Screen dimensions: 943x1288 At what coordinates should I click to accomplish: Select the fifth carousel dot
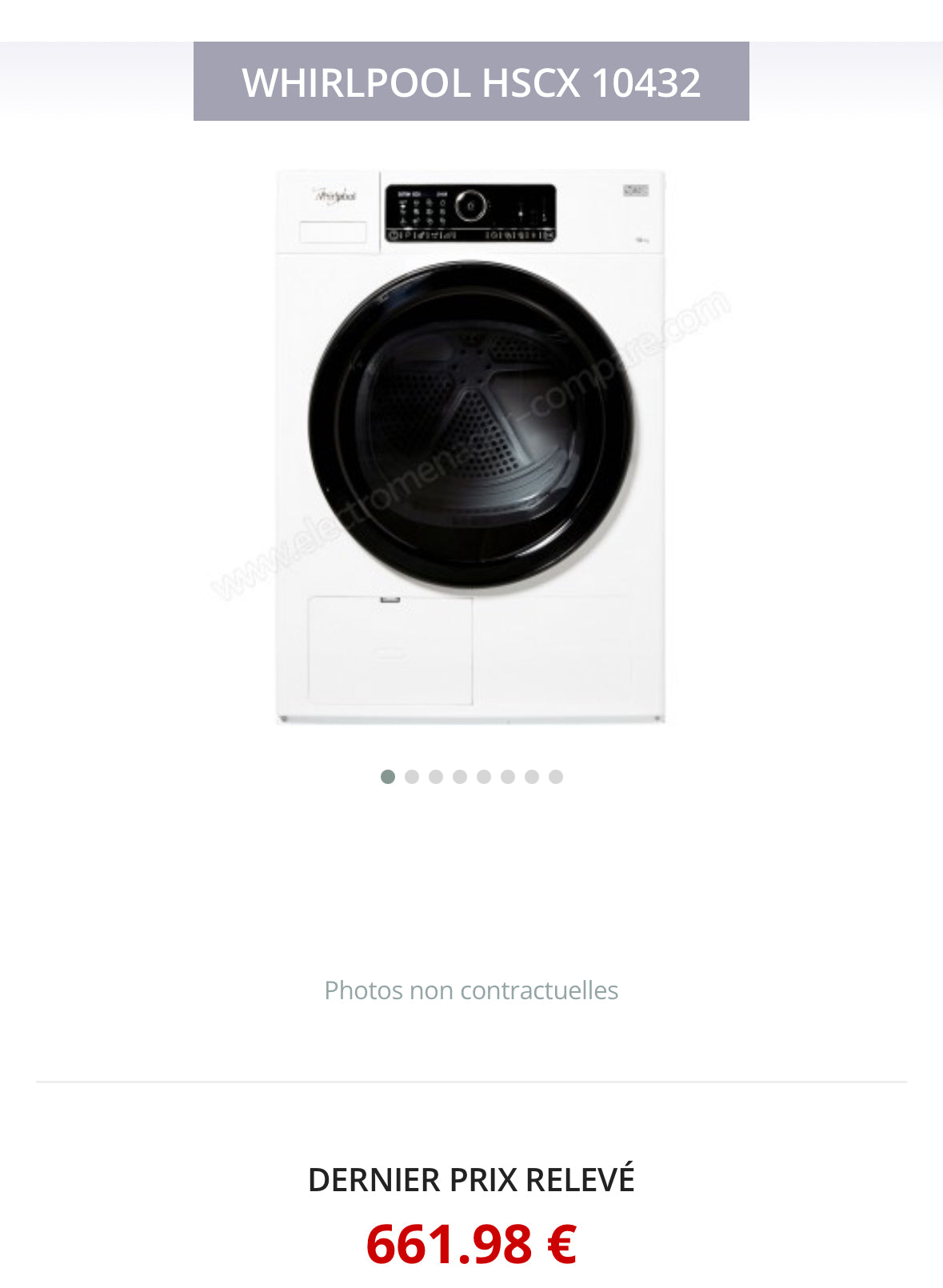click(483, 776)
